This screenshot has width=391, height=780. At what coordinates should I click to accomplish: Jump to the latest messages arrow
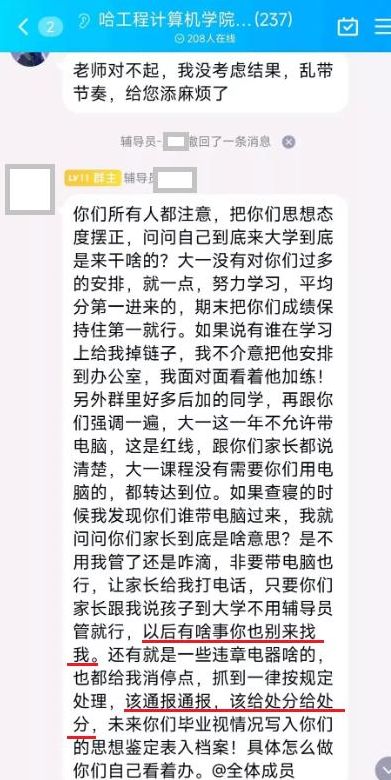pos(384,769)
